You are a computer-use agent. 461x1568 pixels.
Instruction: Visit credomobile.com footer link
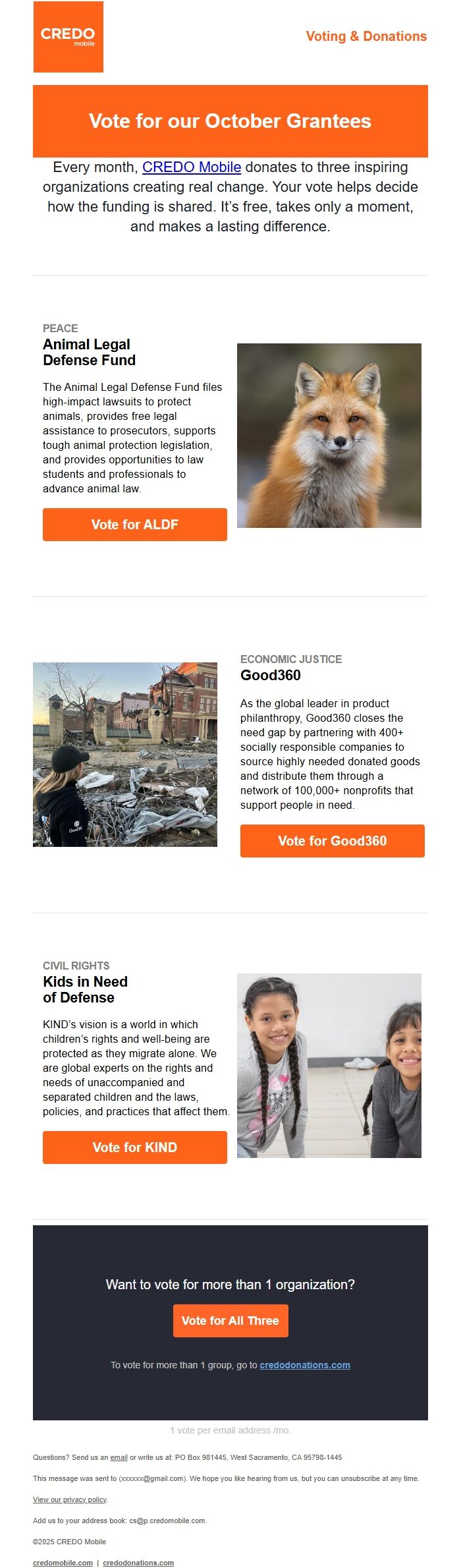tap(63, 1563)
